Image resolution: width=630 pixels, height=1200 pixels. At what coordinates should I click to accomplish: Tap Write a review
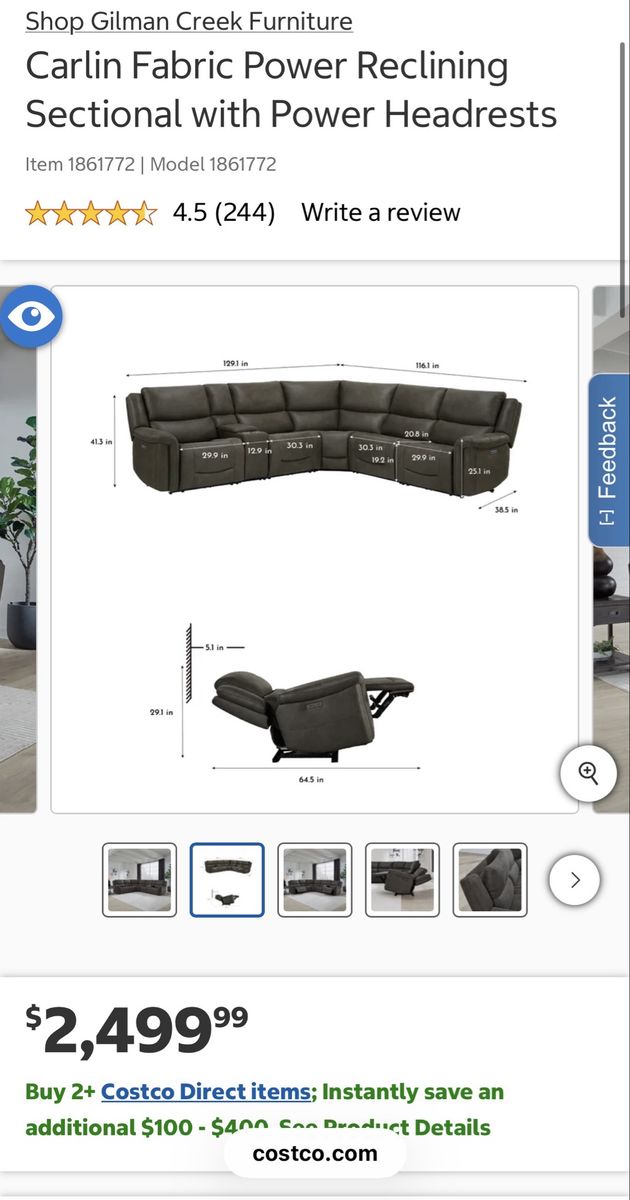tap(380, 212)
